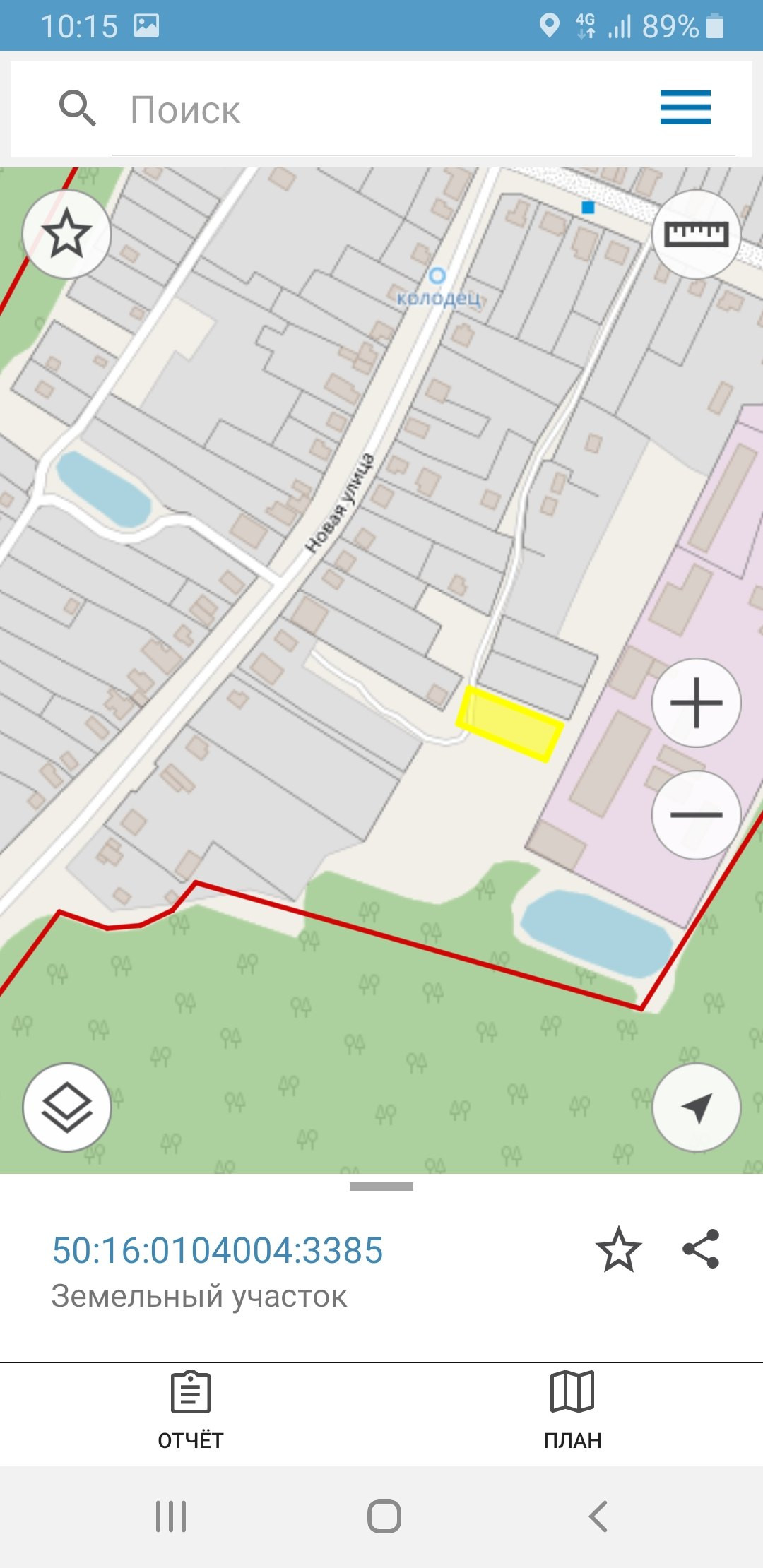763x1568 pixels.
Task: Activate the ruler measurement tool
Action: (x=696, y=234)
